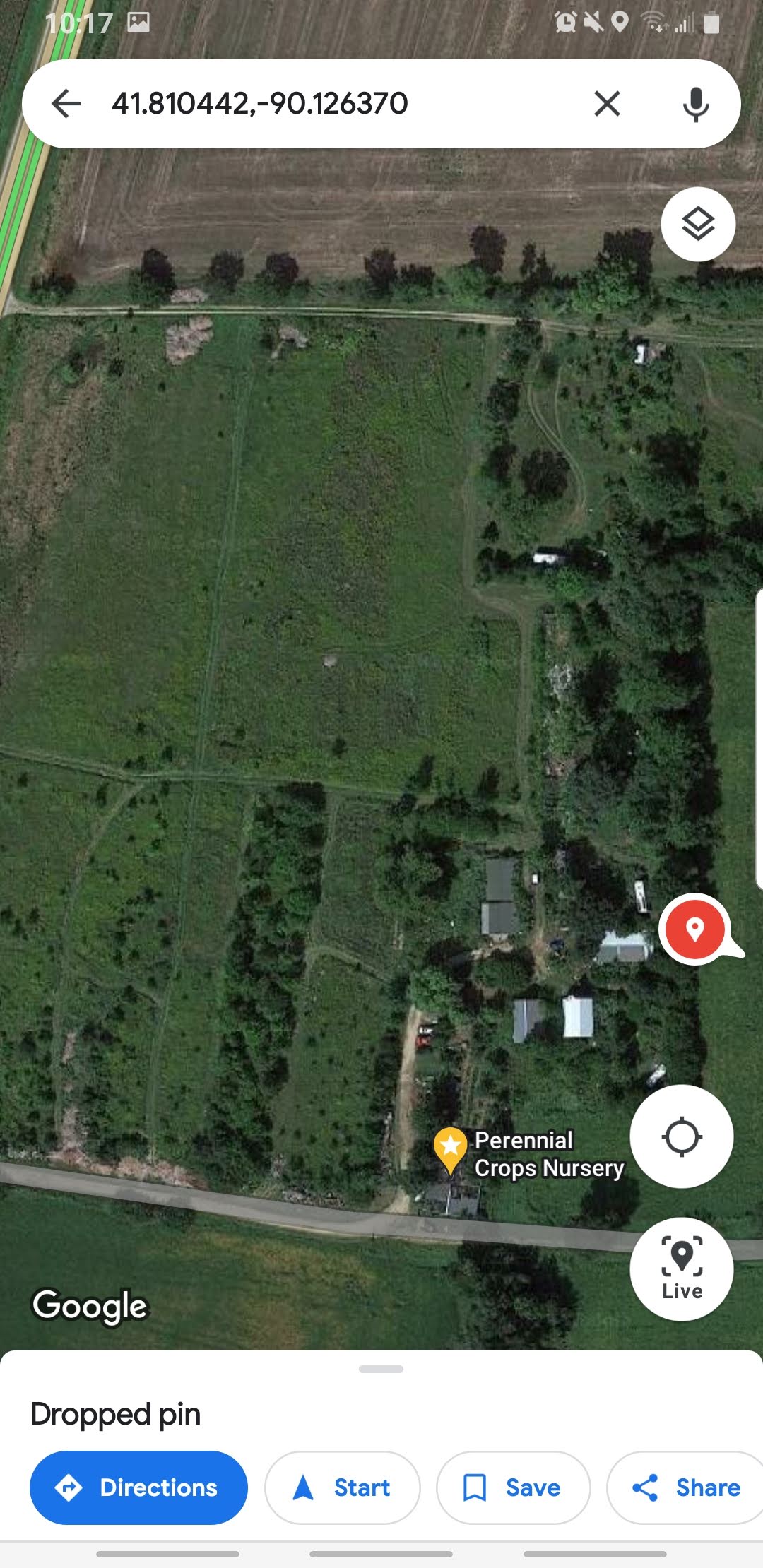
Task: Start voice search with the microphone
Action: (696, 104)
